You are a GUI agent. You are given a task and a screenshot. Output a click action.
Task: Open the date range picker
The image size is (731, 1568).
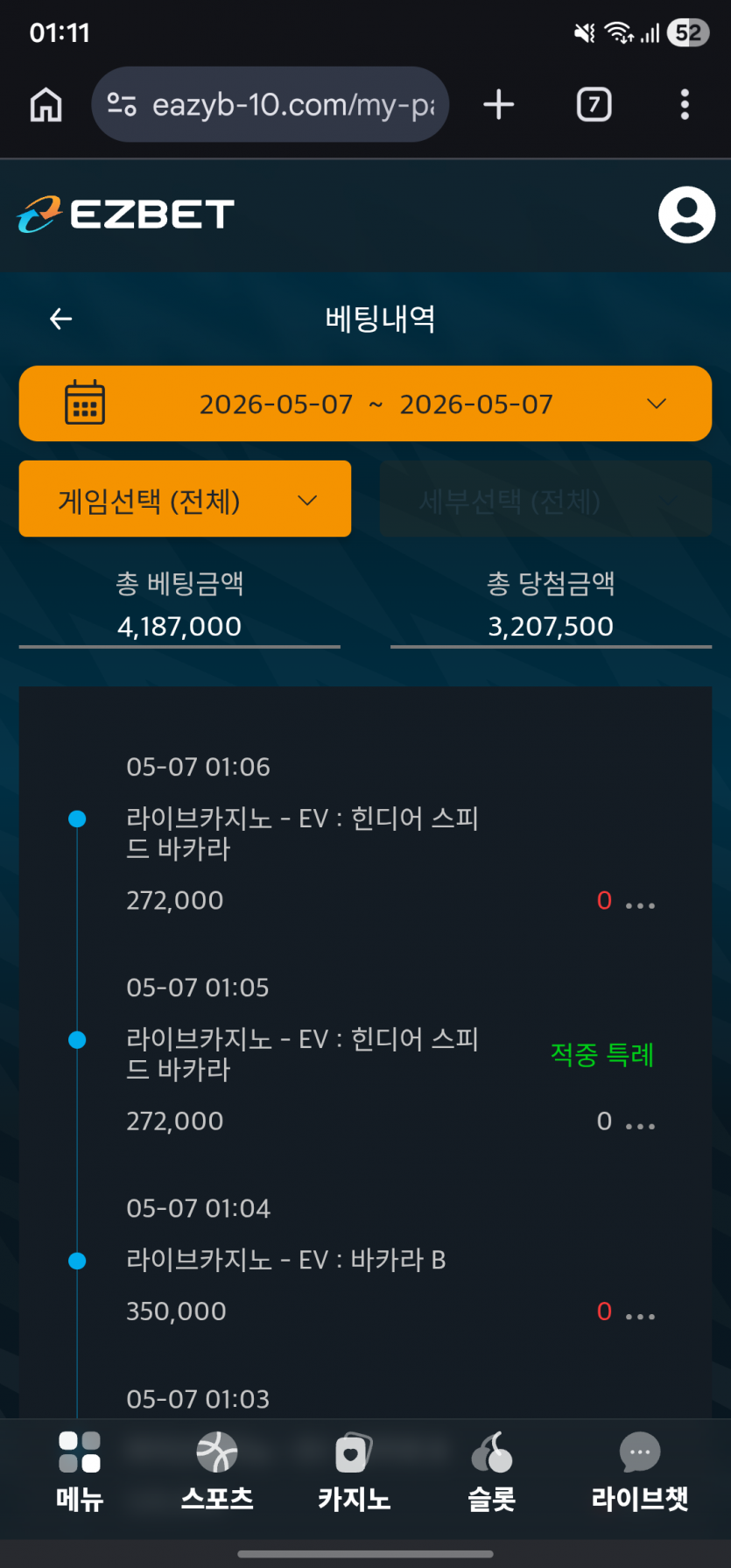[365, 404]
